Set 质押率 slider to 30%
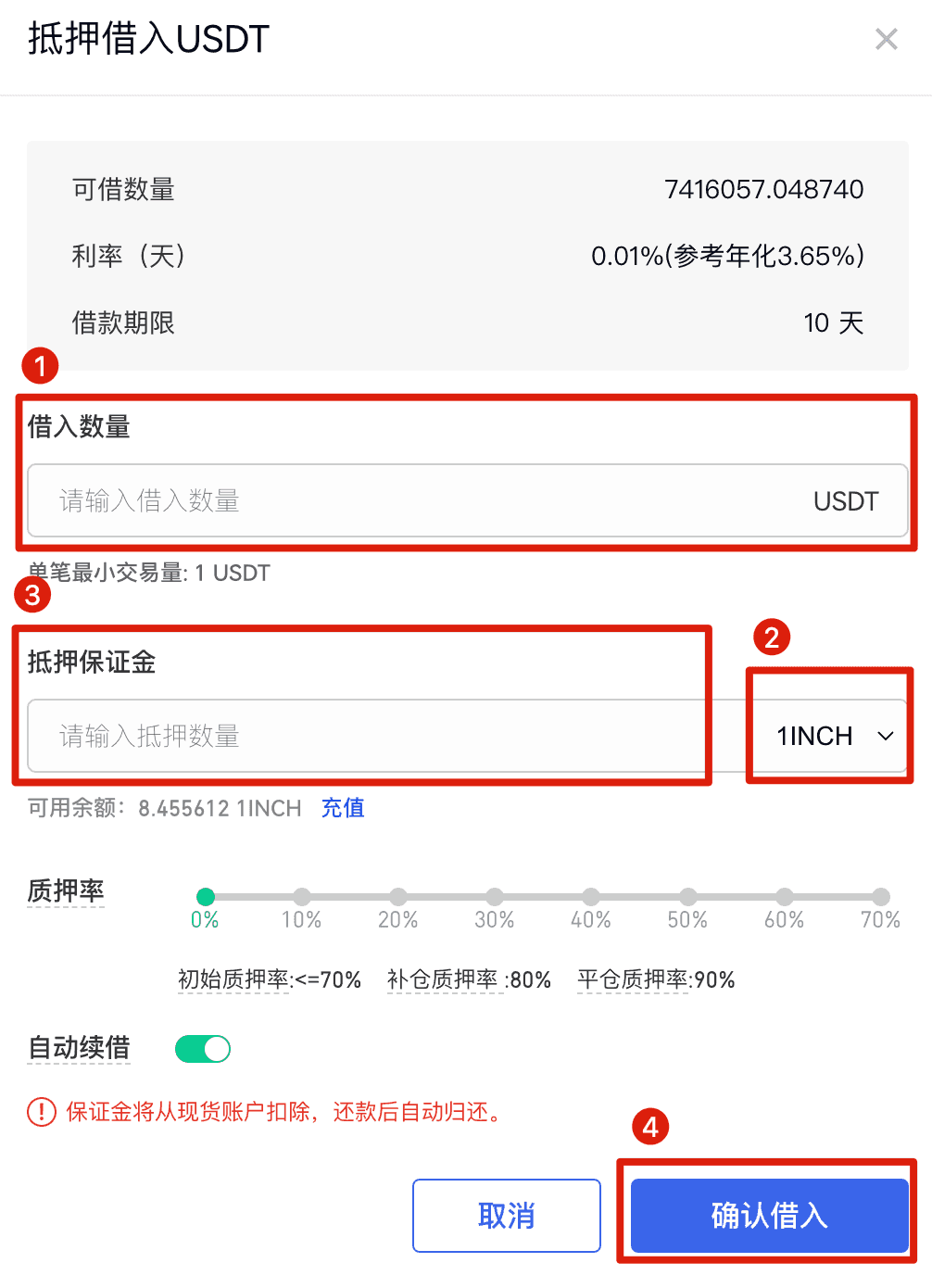This screenshot has width=932, height=1288. [x=495, y=896]
